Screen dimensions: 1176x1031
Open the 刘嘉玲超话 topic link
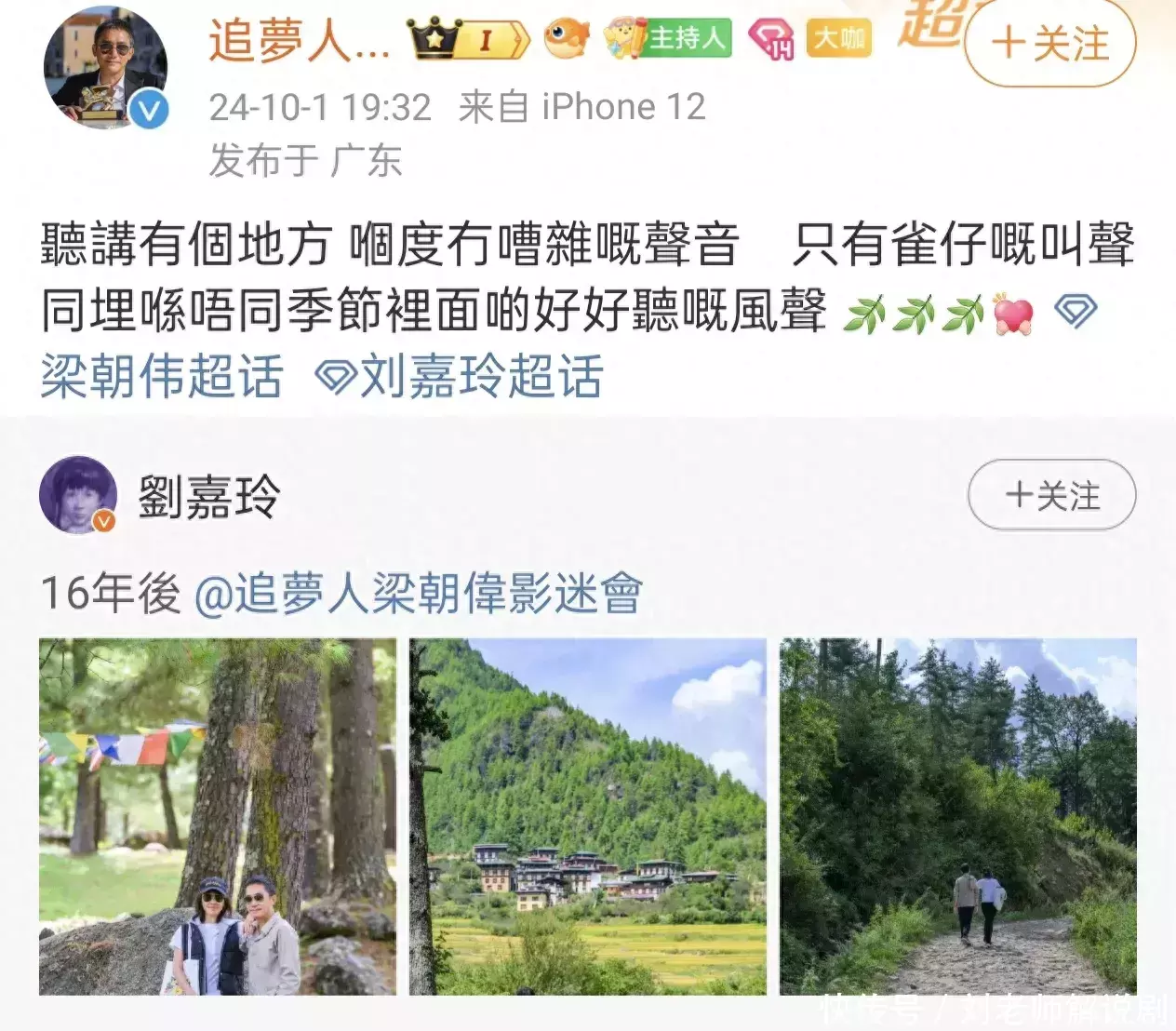click(461, 377)
